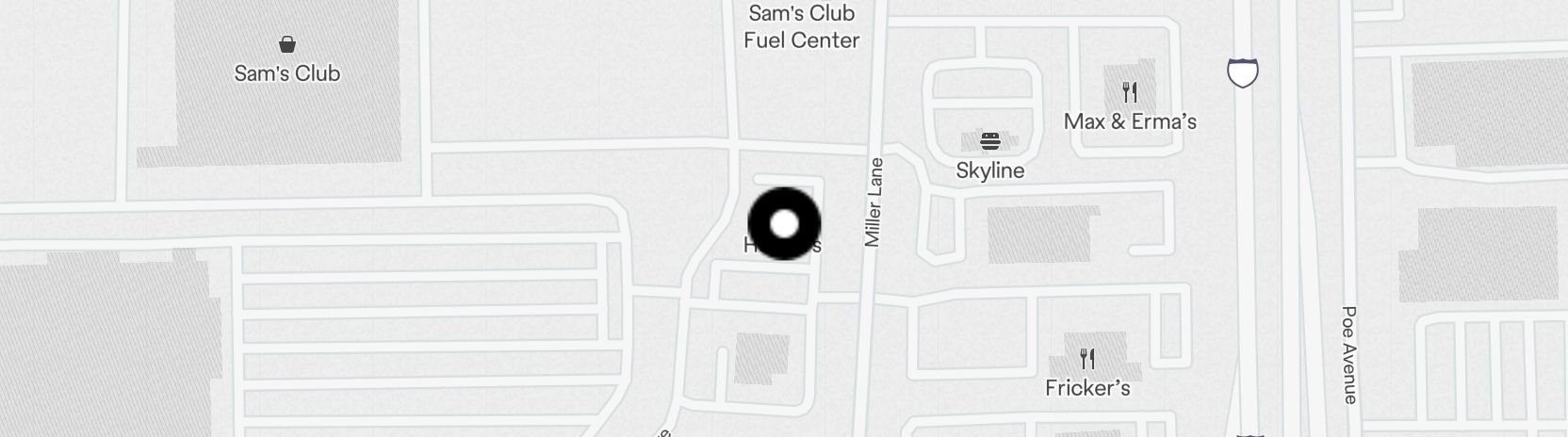Select the Skyline restaurant marker

[x=989, y=142]
